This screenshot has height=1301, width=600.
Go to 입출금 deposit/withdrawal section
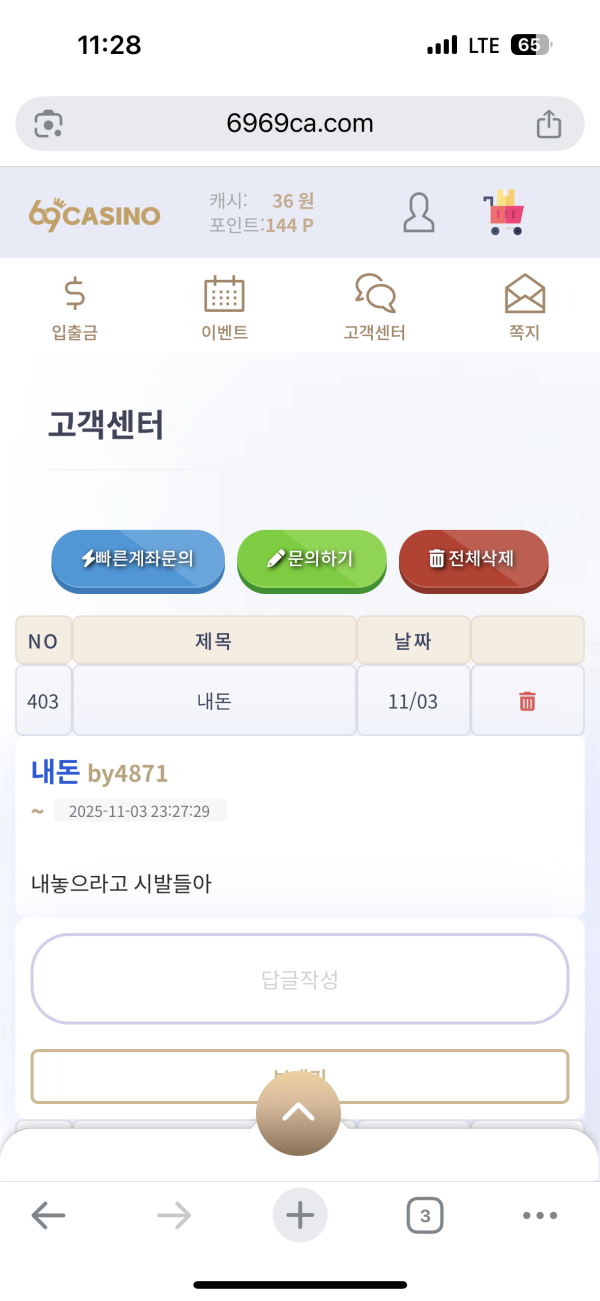pyautogui.click(x=75, y=308)
